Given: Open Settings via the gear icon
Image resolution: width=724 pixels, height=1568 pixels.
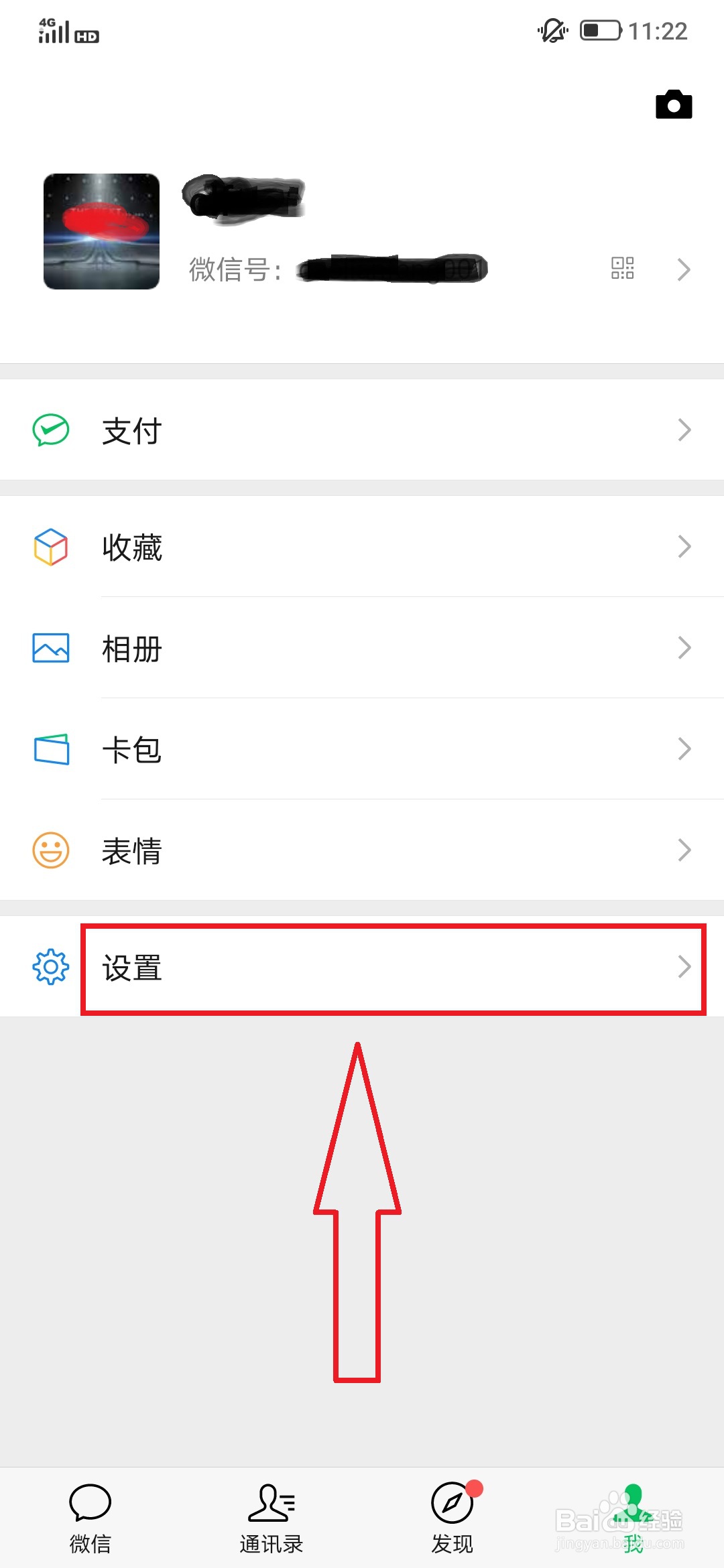Looking at the screenshot, I should [49, 966].
